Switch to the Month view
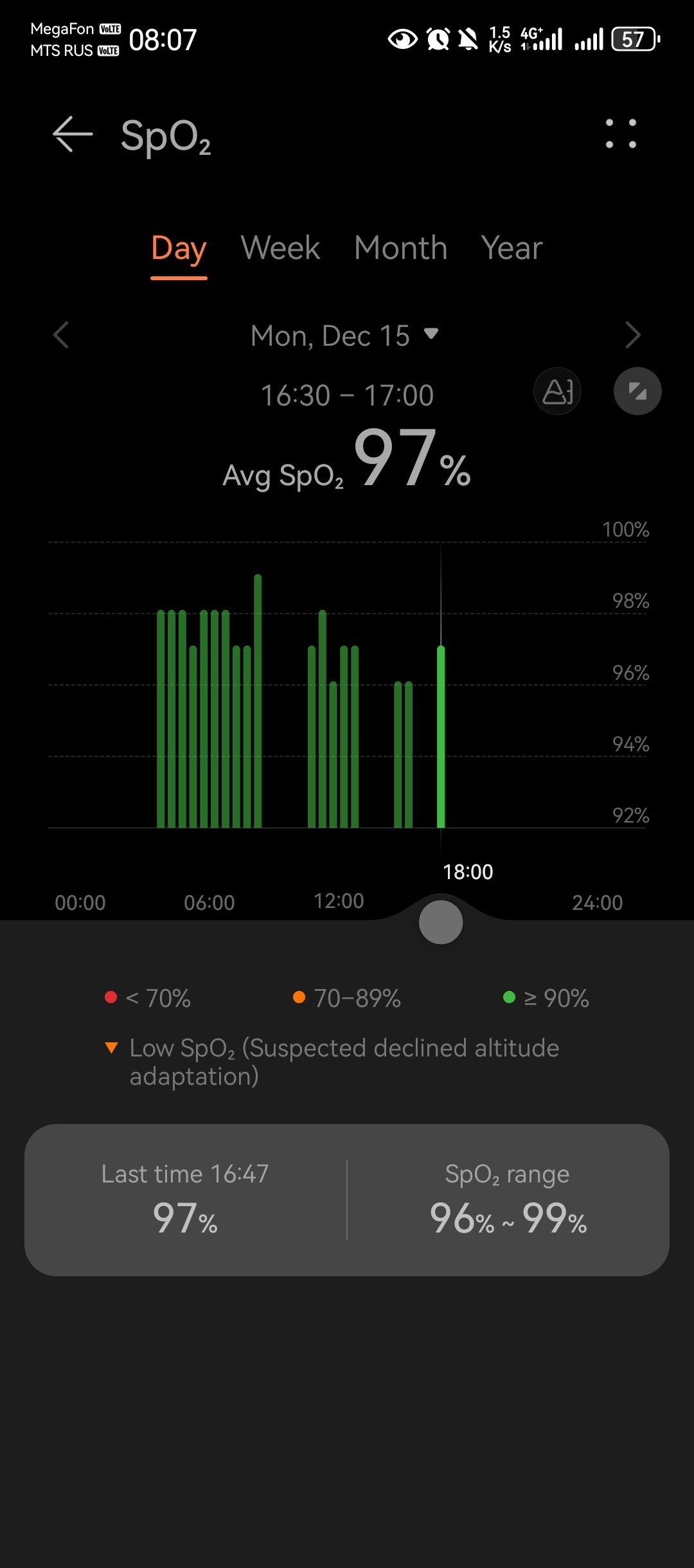Image resolution: width=694 pixels, height=1568 pixels. [400, 249]
